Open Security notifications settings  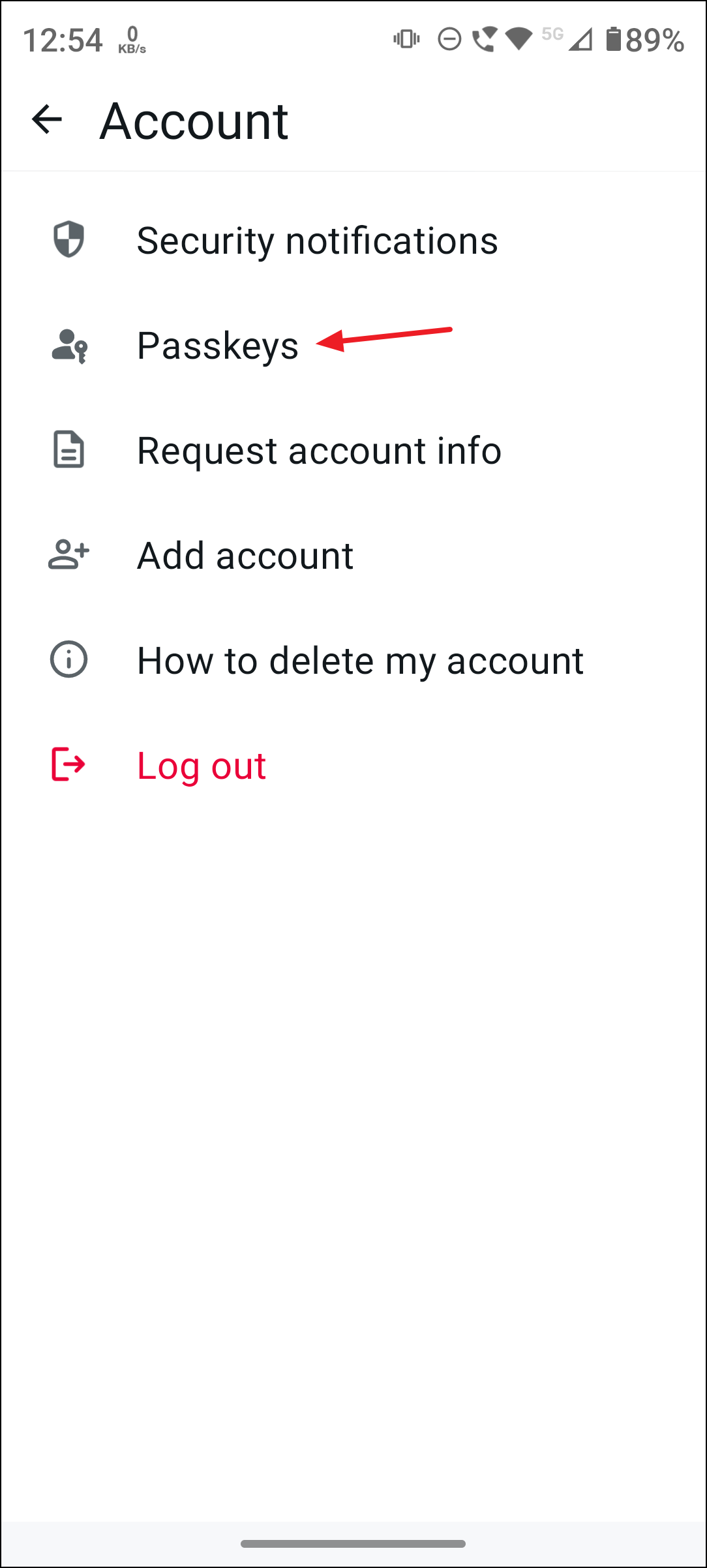[317, 241]
